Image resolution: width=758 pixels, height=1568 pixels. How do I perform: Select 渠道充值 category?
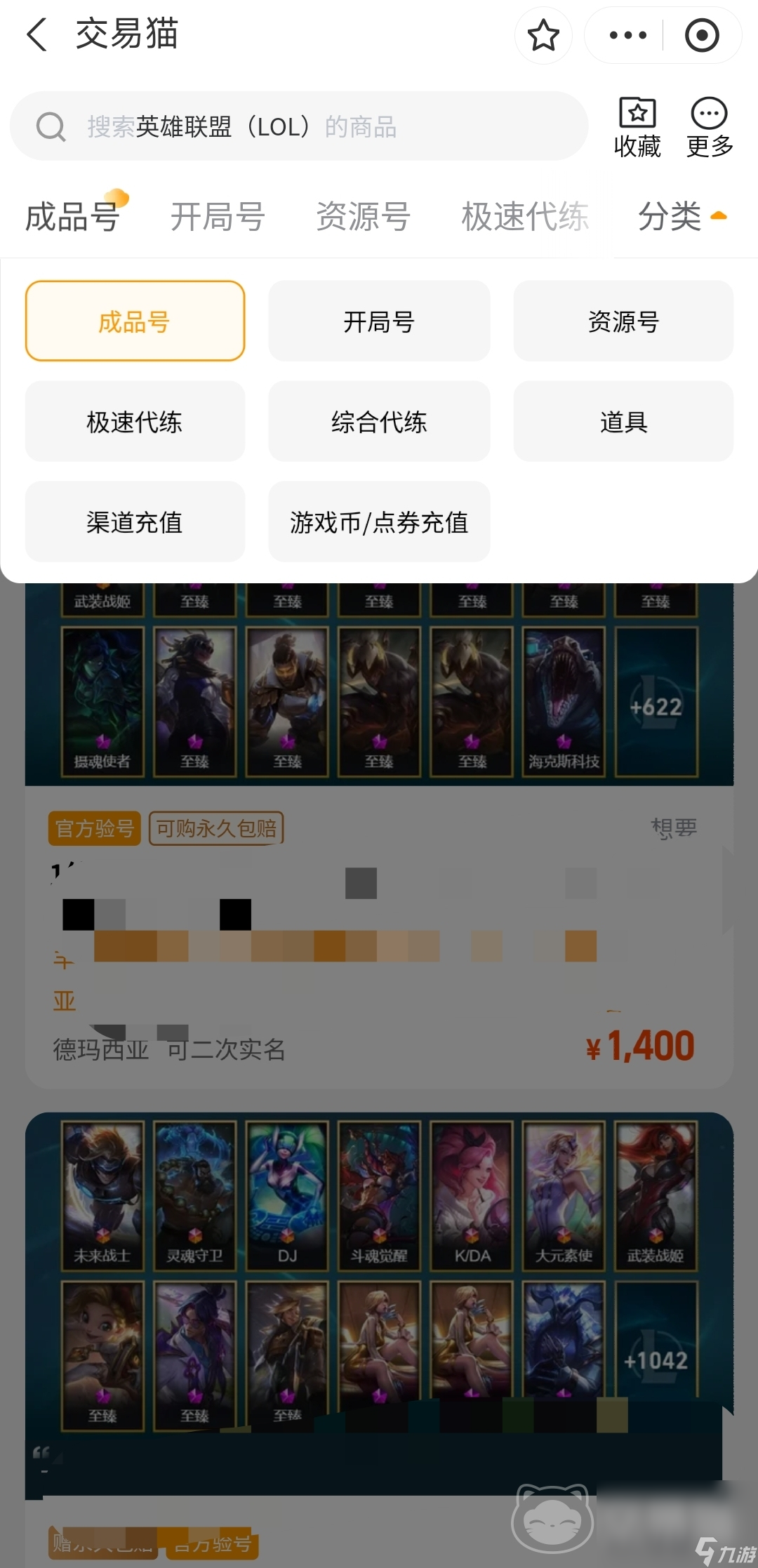[135, 522]
